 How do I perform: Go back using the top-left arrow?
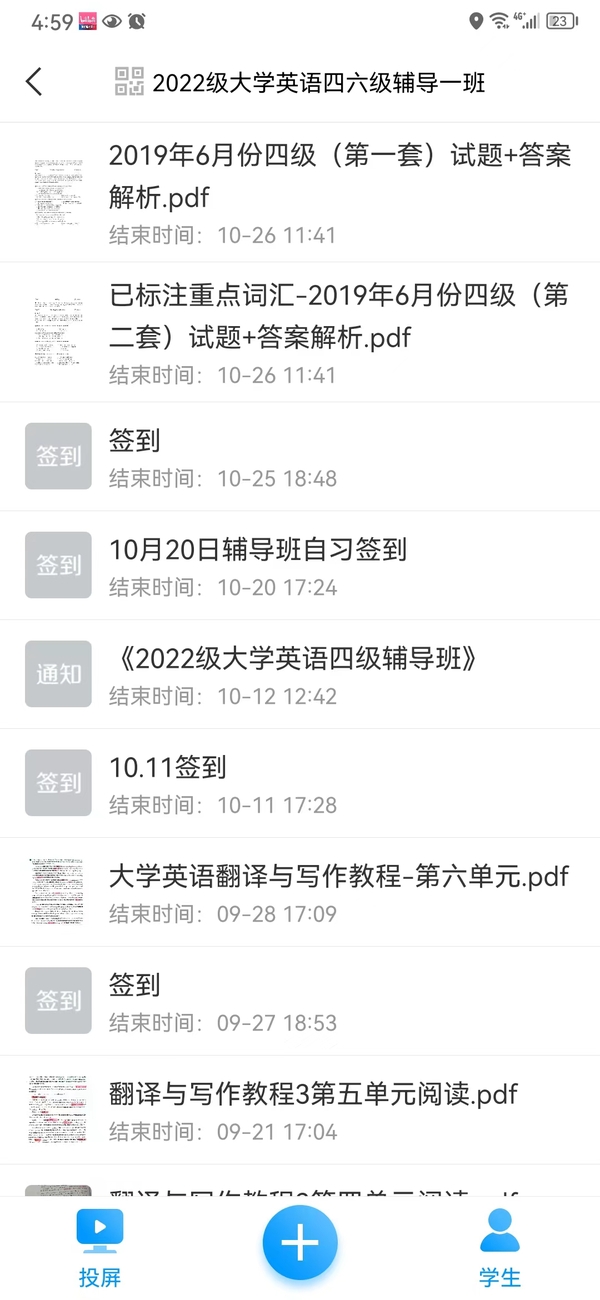35,82
